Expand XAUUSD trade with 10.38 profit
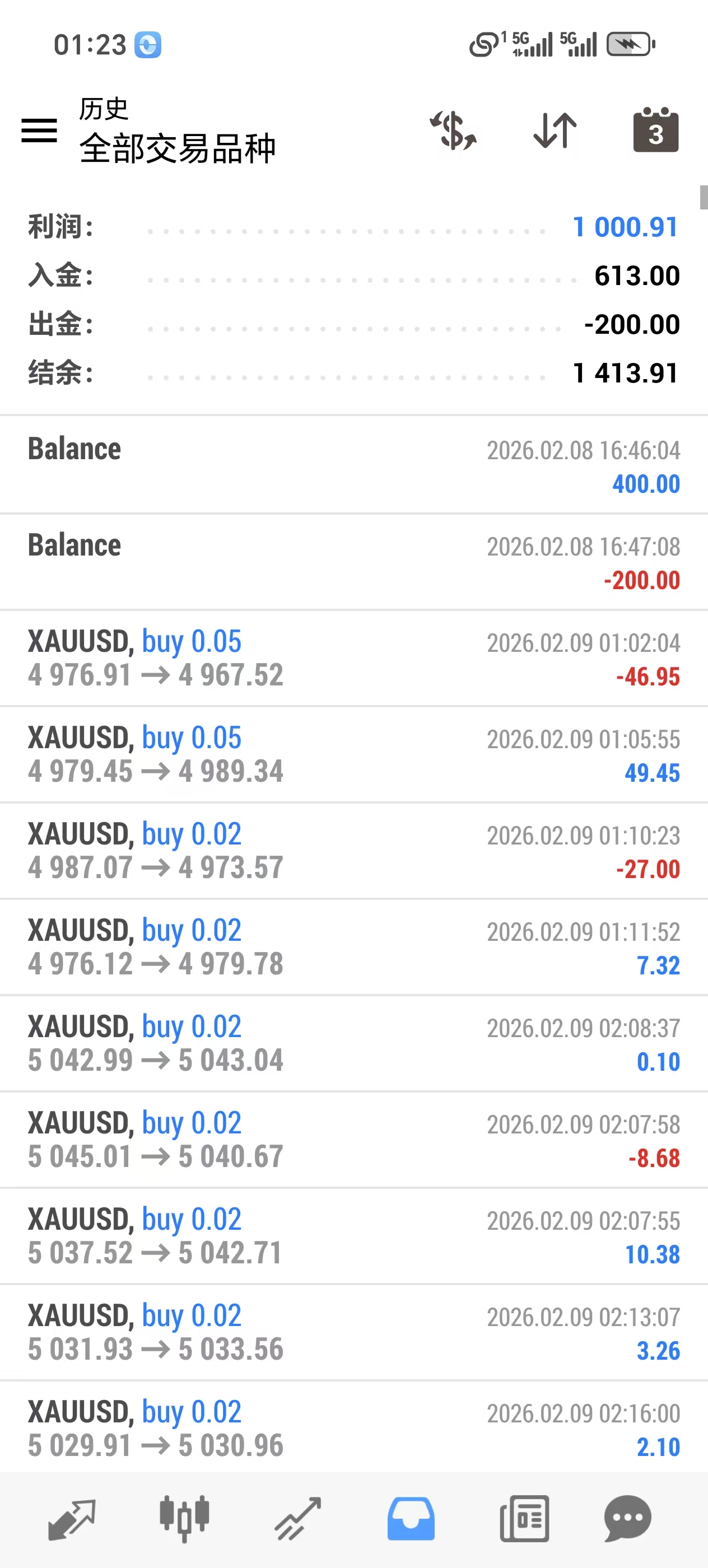The image size is (708, 1568). pyautogui.click(x=353, y=1236)
